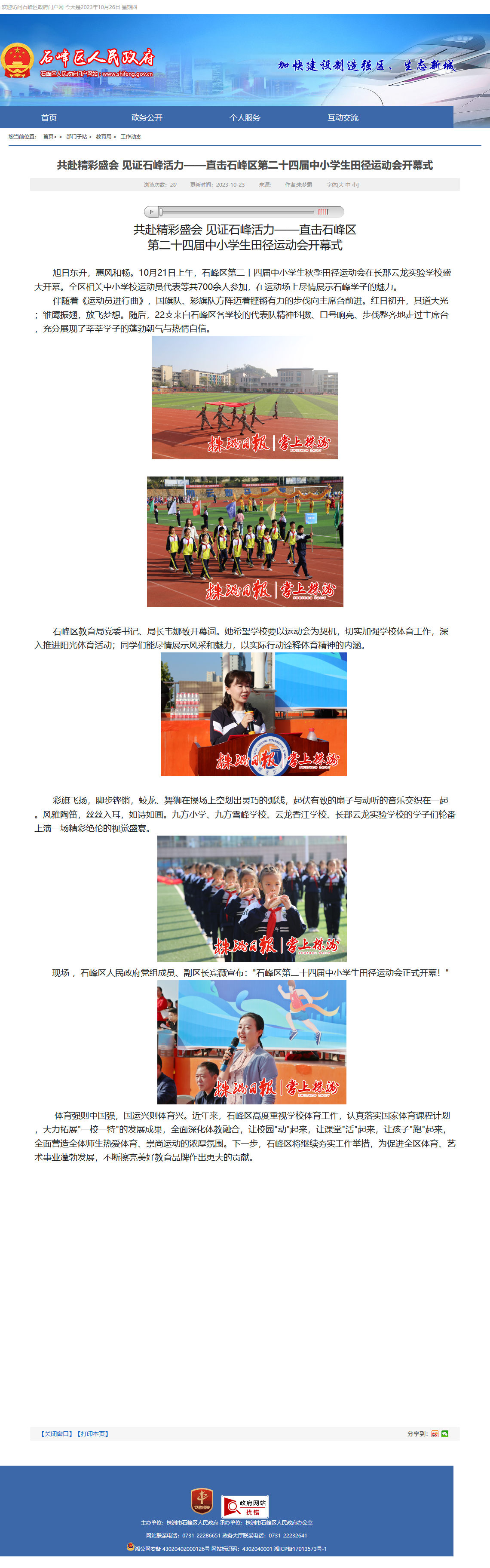The image size is (490, 1568).
Task: Play the article audio reading
Action: (151, 212)
